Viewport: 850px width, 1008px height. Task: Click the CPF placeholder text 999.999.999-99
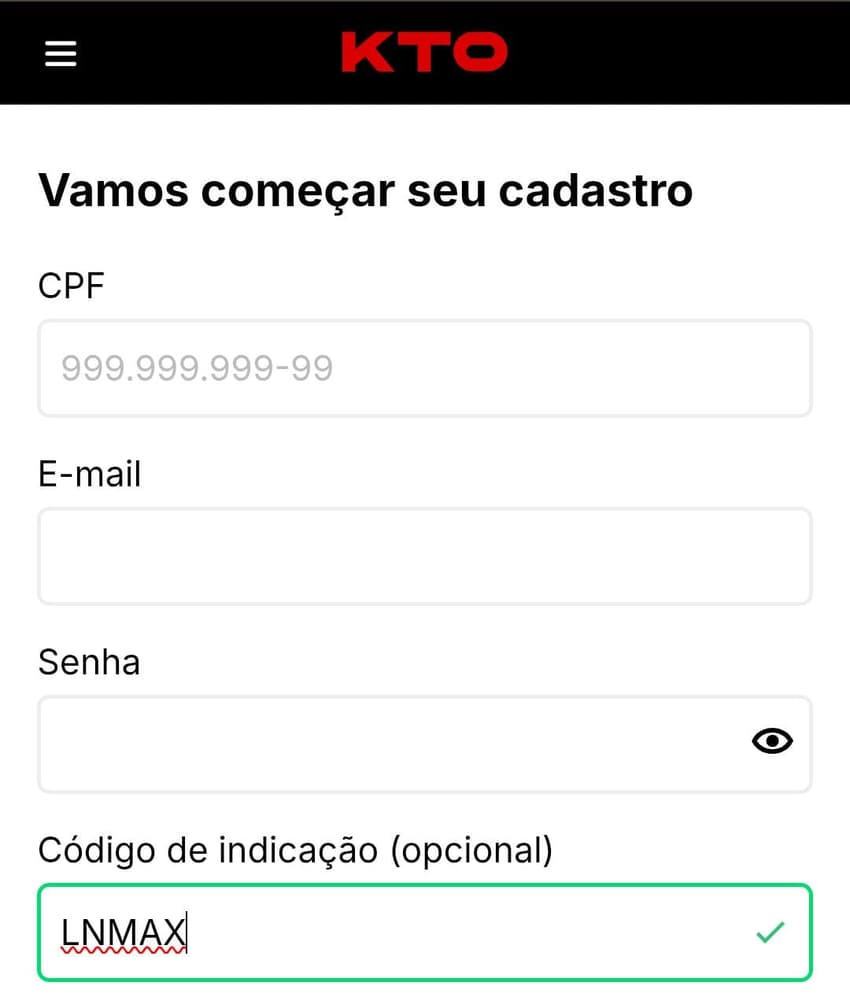coord(196,368)
